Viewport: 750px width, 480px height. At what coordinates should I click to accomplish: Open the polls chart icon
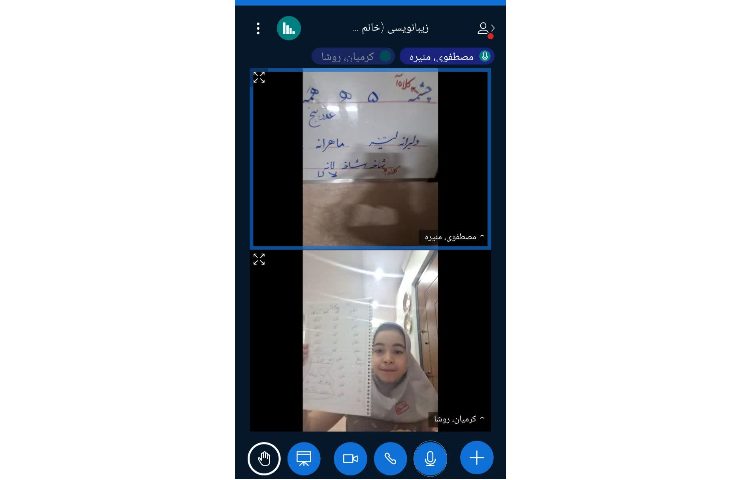coord(289,28)
